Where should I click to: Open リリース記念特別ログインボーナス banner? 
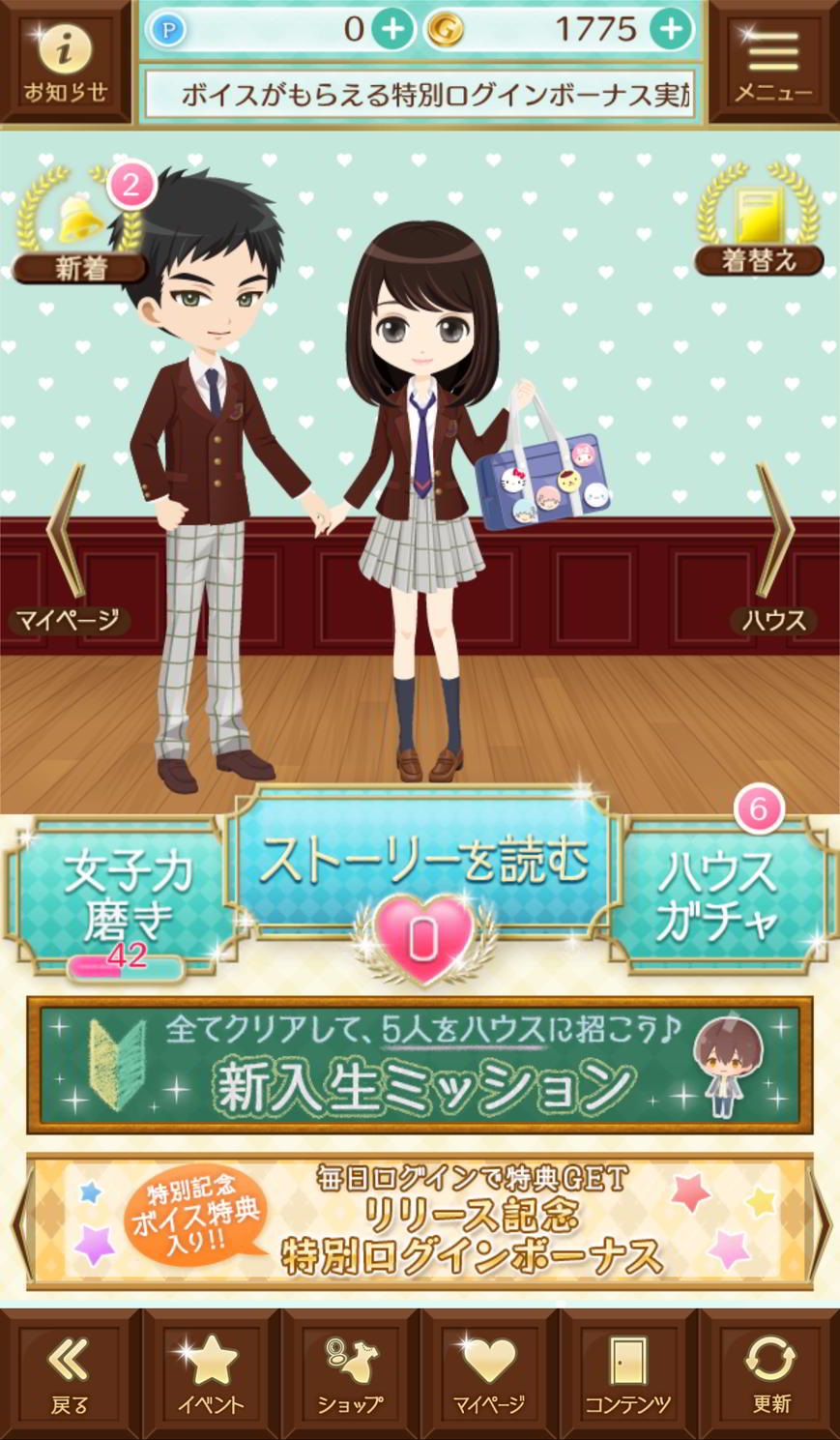click(420, 1222)
